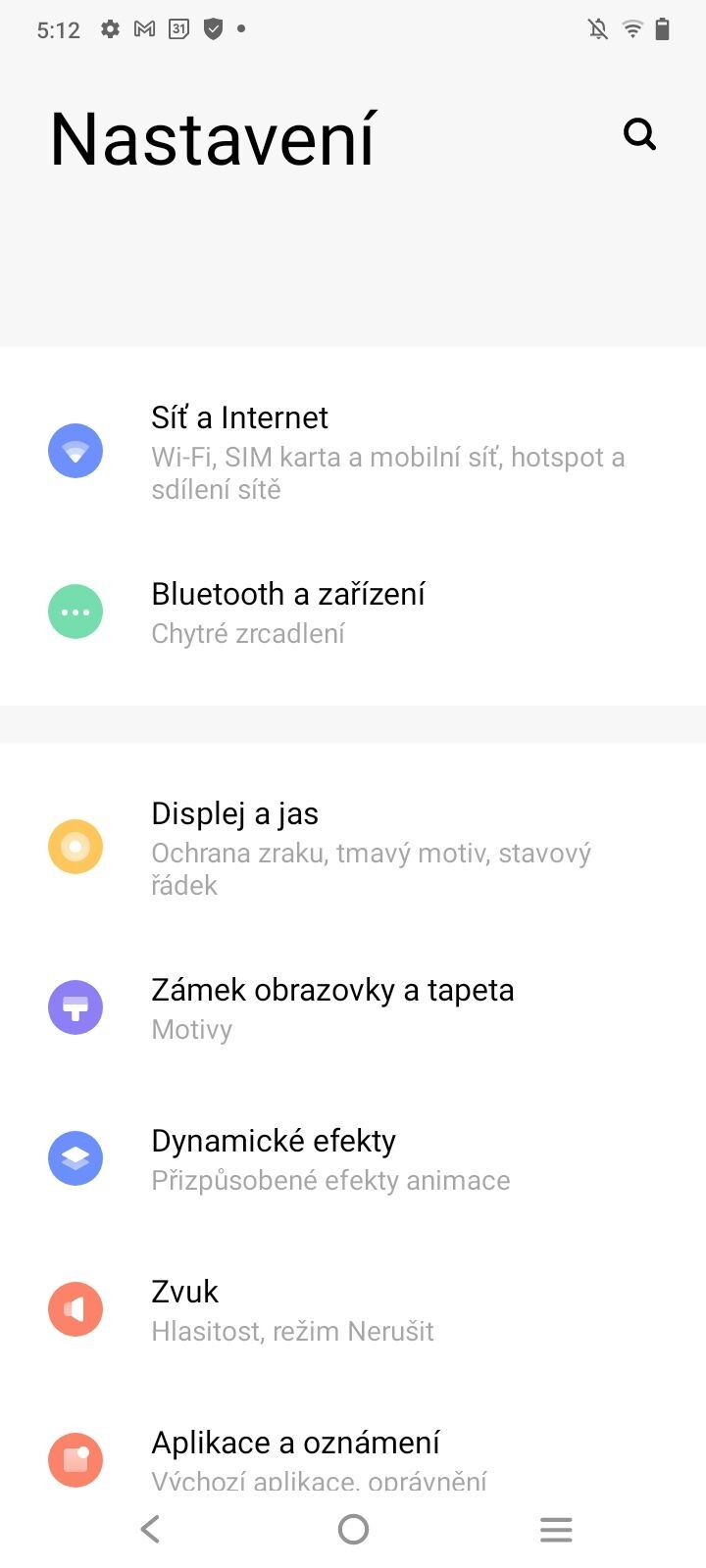Open Zvuk settings

pyautogui.click(x=353, y=1309)
